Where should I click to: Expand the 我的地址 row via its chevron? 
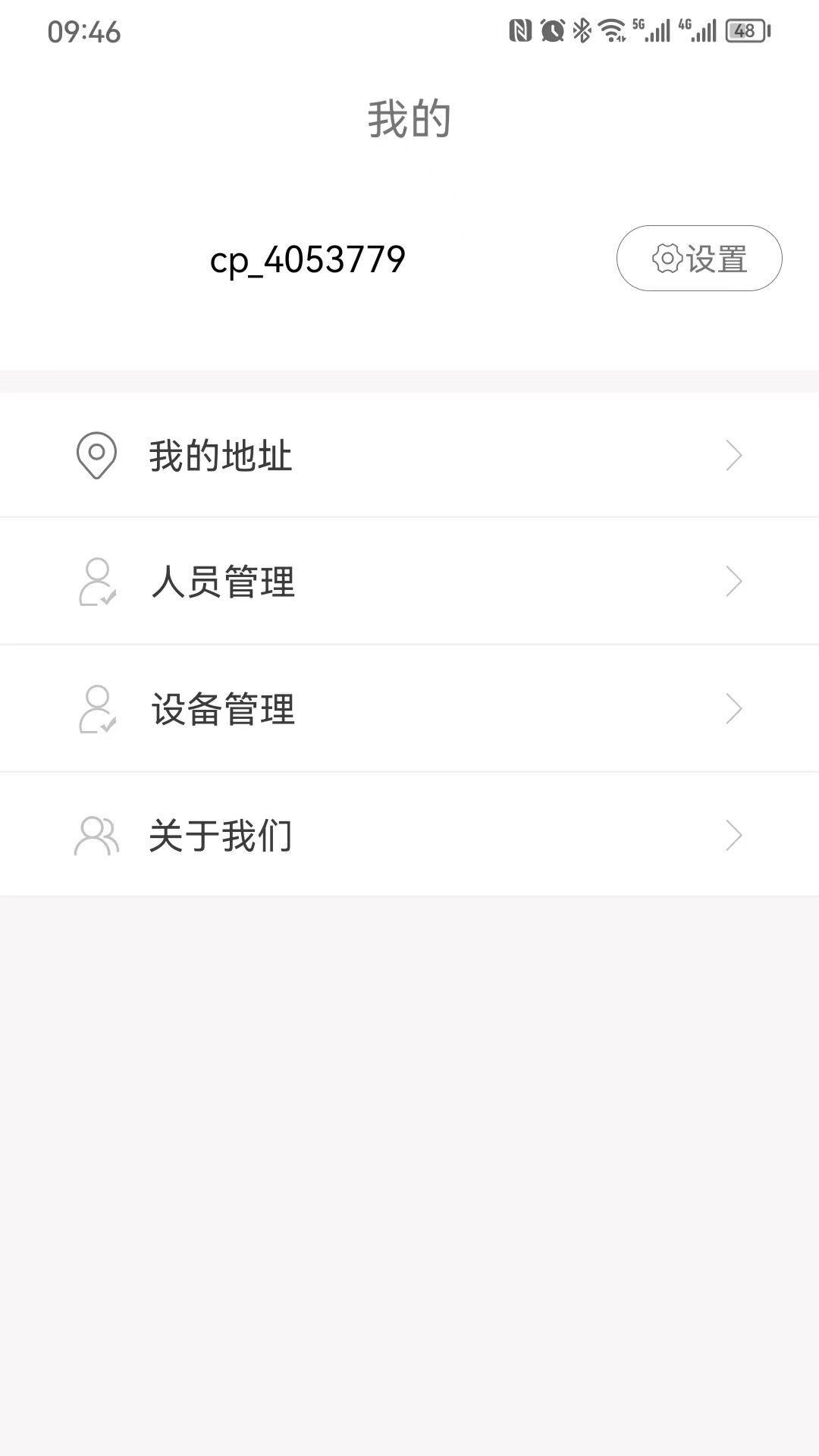(733, 454)
